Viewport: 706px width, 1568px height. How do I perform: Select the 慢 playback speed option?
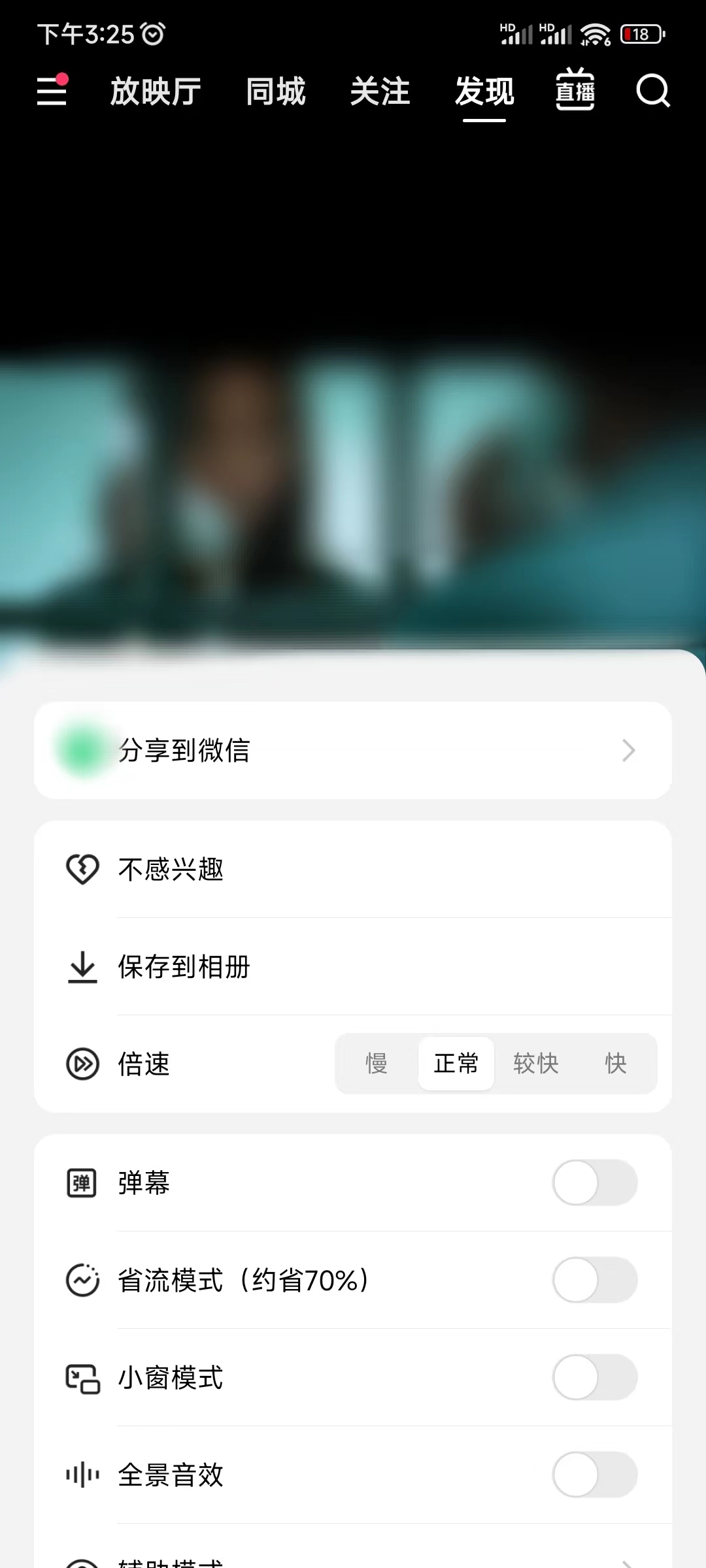click(x=376, y=1064)
